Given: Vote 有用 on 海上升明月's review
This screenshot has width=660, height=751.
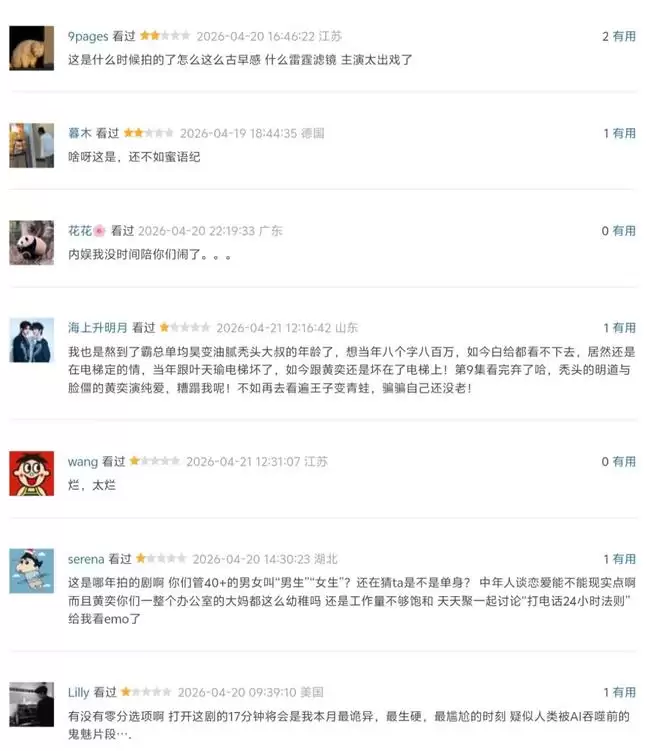Looking at the screenshot, I should click(624, 328).
